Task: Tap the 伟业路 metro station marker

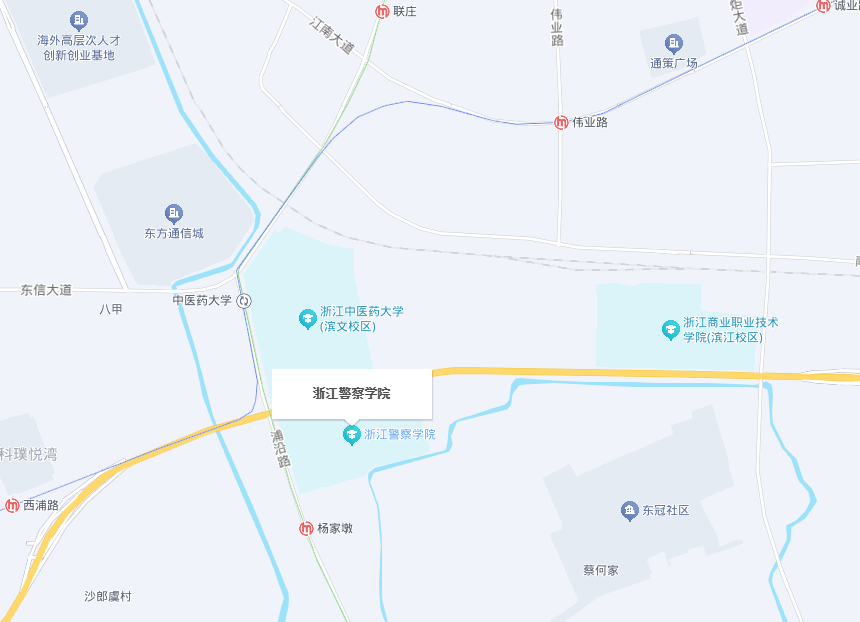Action: 561,122
